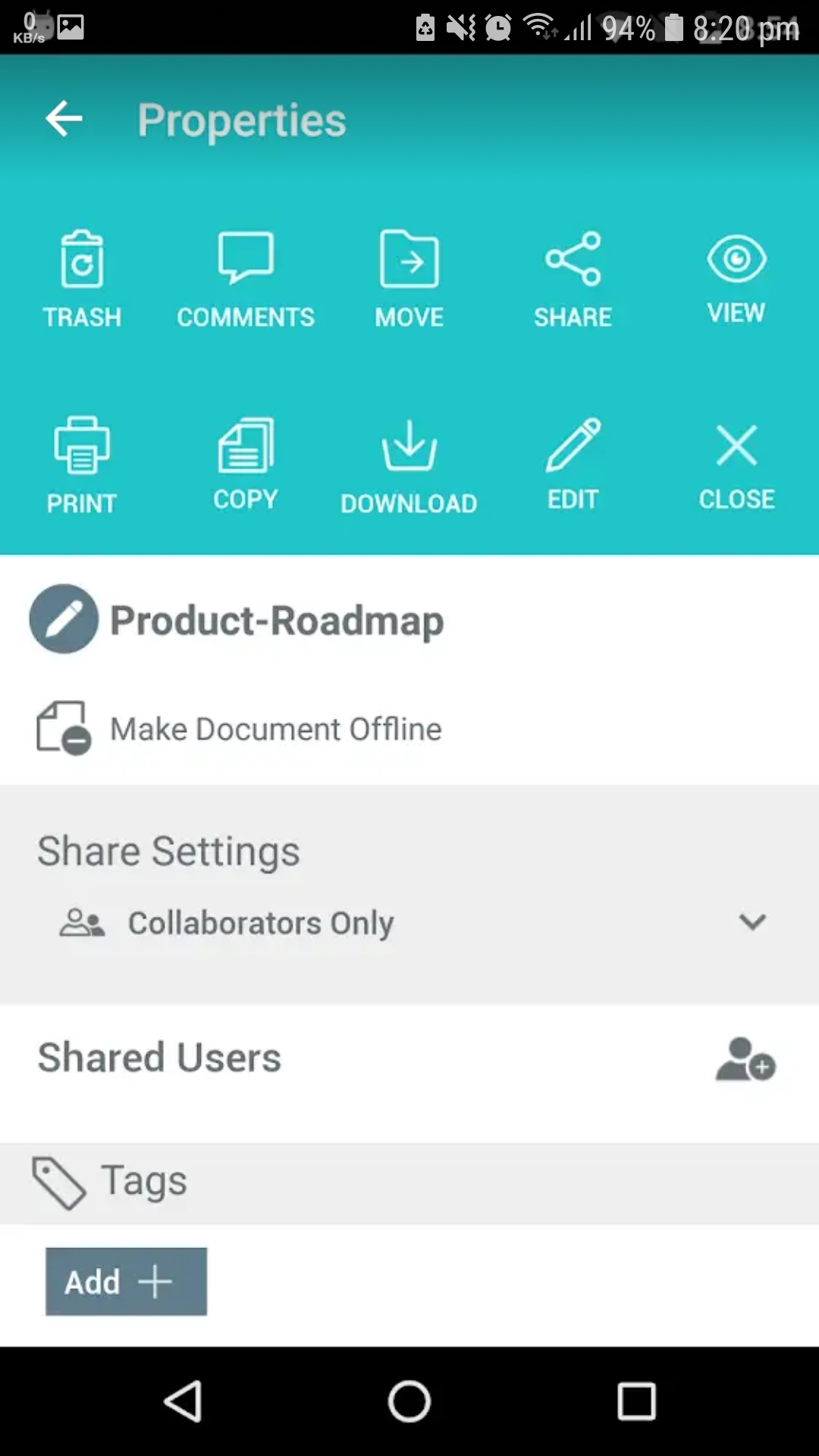Print the document
Screen dimensions: 819x1456
[x=82, y=465]
